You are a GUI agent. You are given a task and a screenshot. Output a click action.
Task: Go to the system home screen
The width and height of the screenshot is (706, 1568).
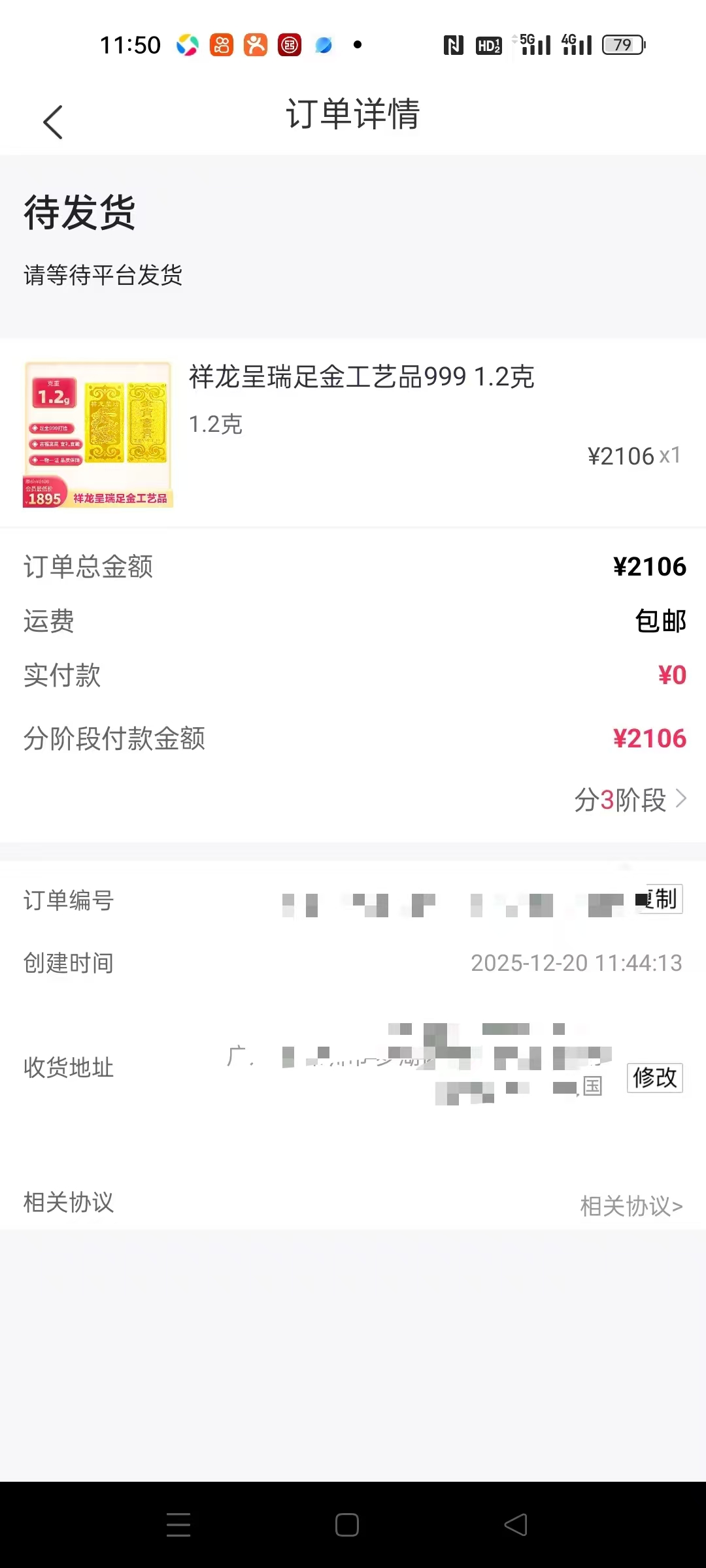pos(346,1525)
